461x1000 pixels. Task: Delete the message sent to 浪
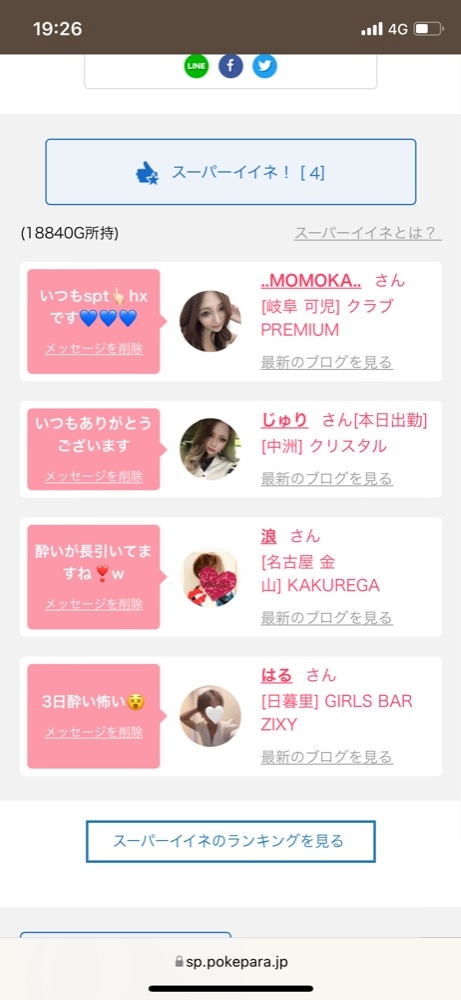coord(94,604)
